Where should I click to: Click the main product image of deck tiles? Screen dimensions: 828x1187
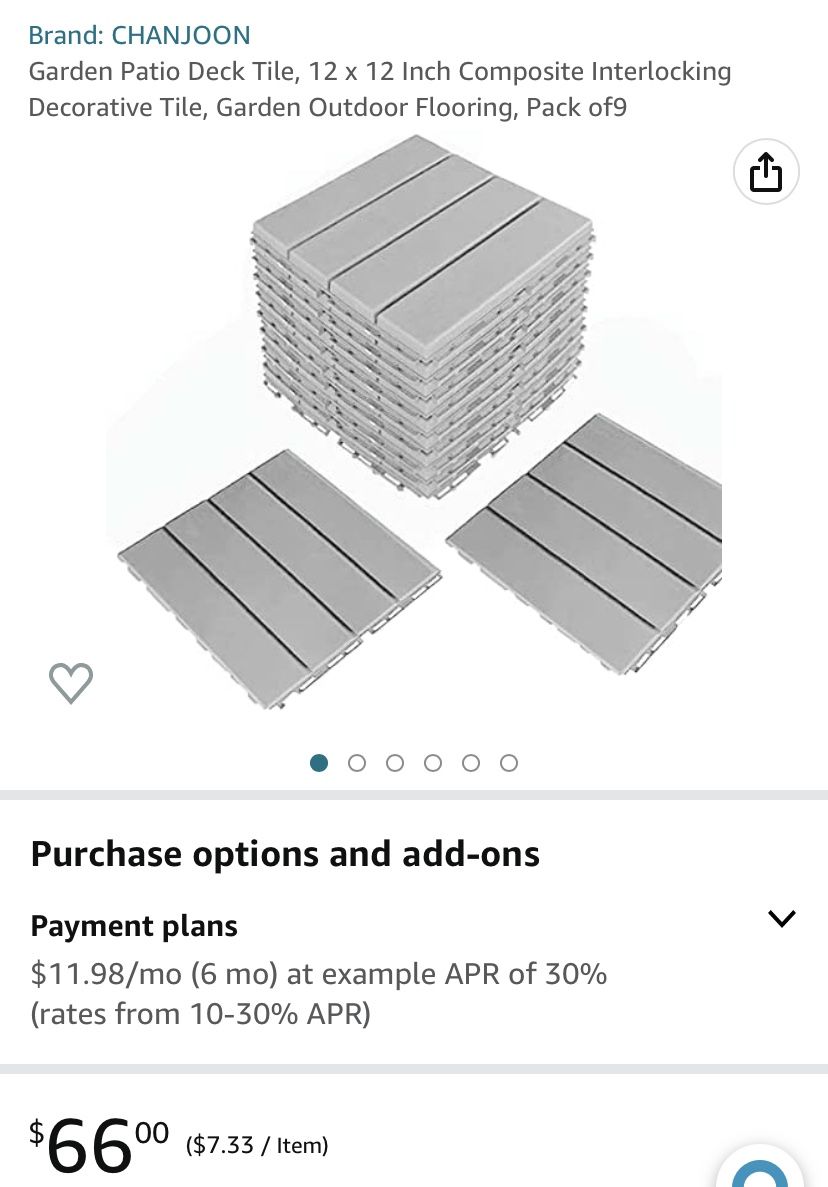coord(414,430)
